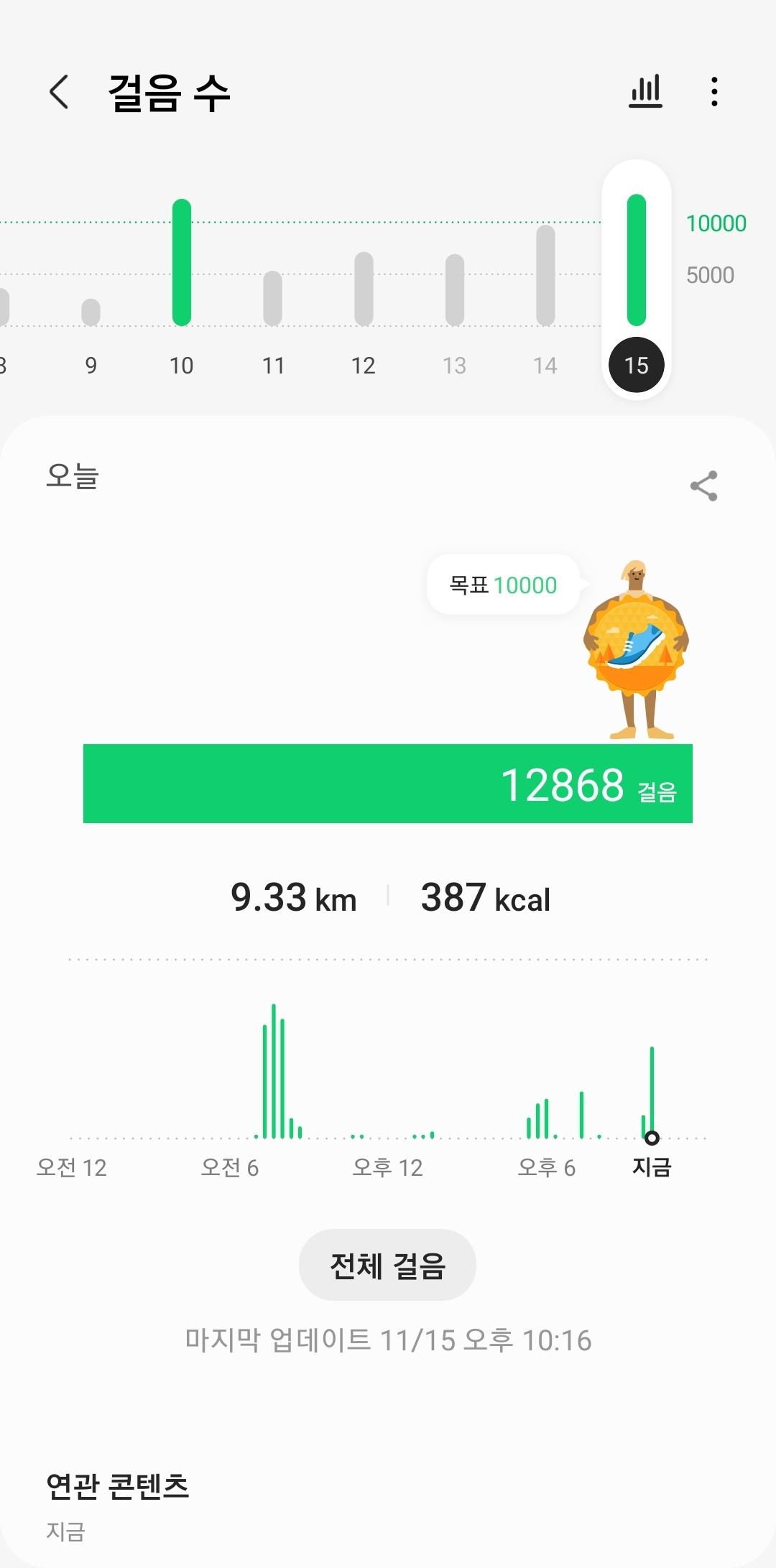This screenshot has height=1568, width=776.
Task: Open the step trends chart icon
Action: [x=645, y=92]
